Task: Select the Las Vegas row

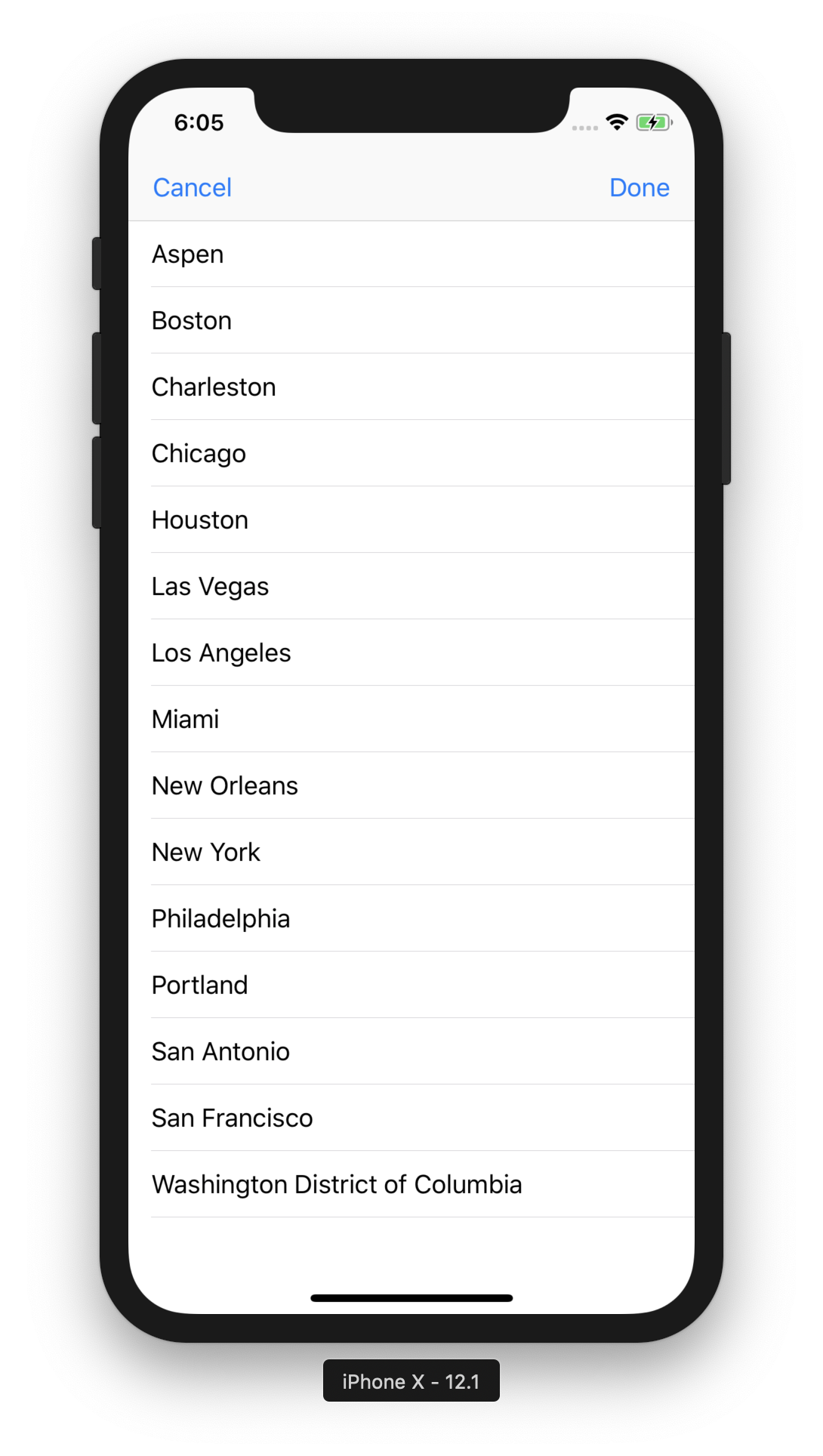Action: pos(411,586)
